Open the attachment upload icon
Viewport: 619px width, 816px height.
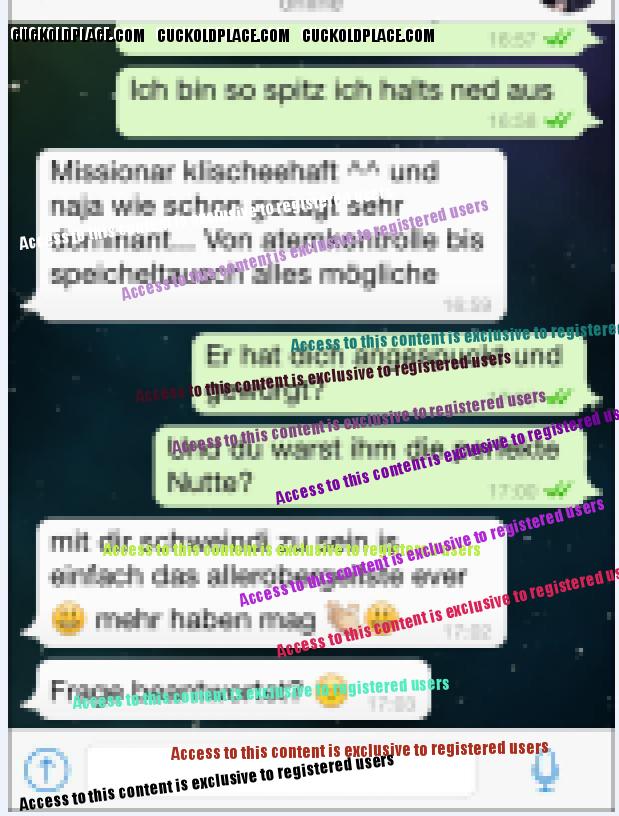click(46, 770)
